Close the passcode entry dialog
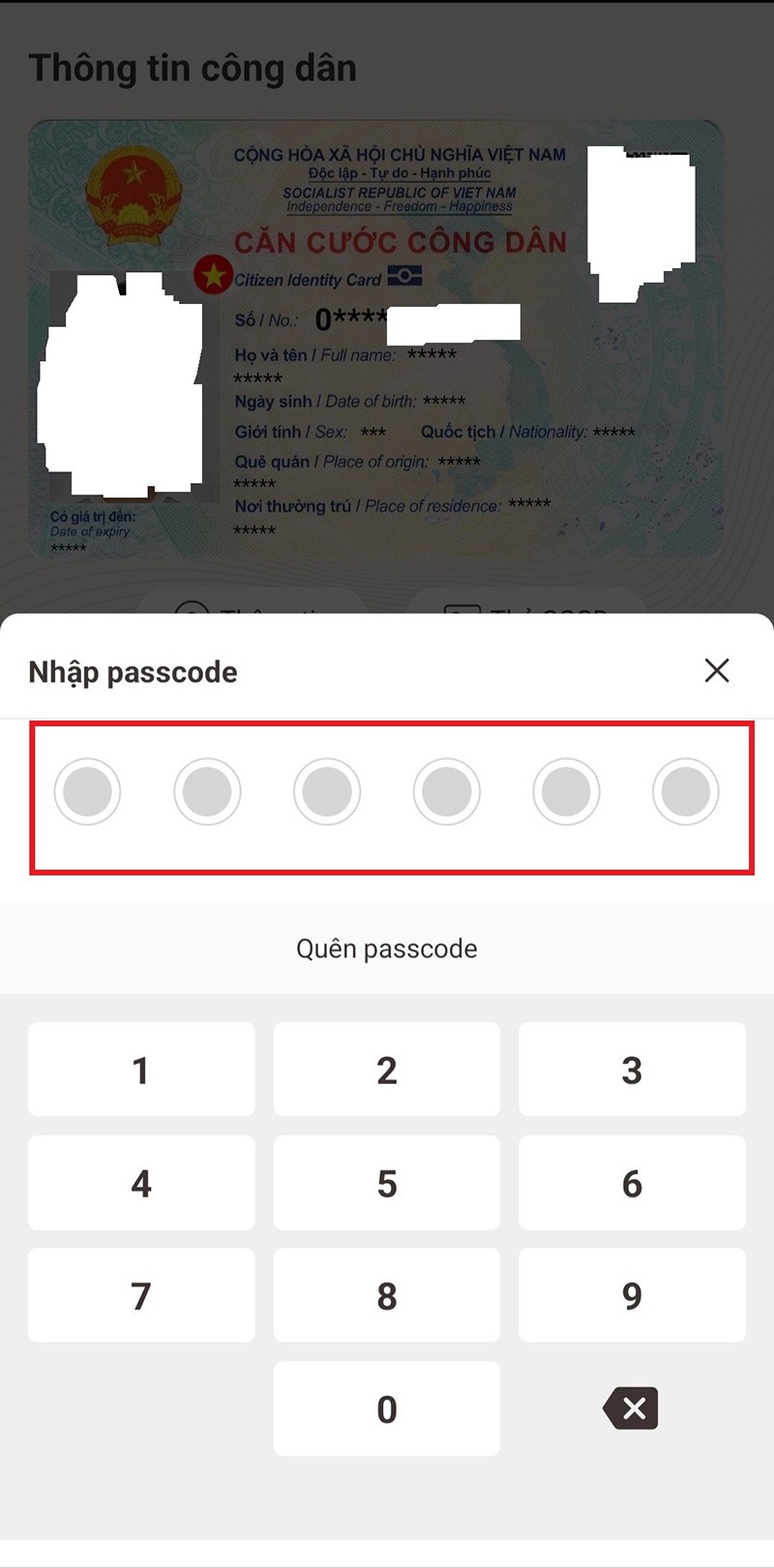Screen dimensions: 774x1568 717,671
